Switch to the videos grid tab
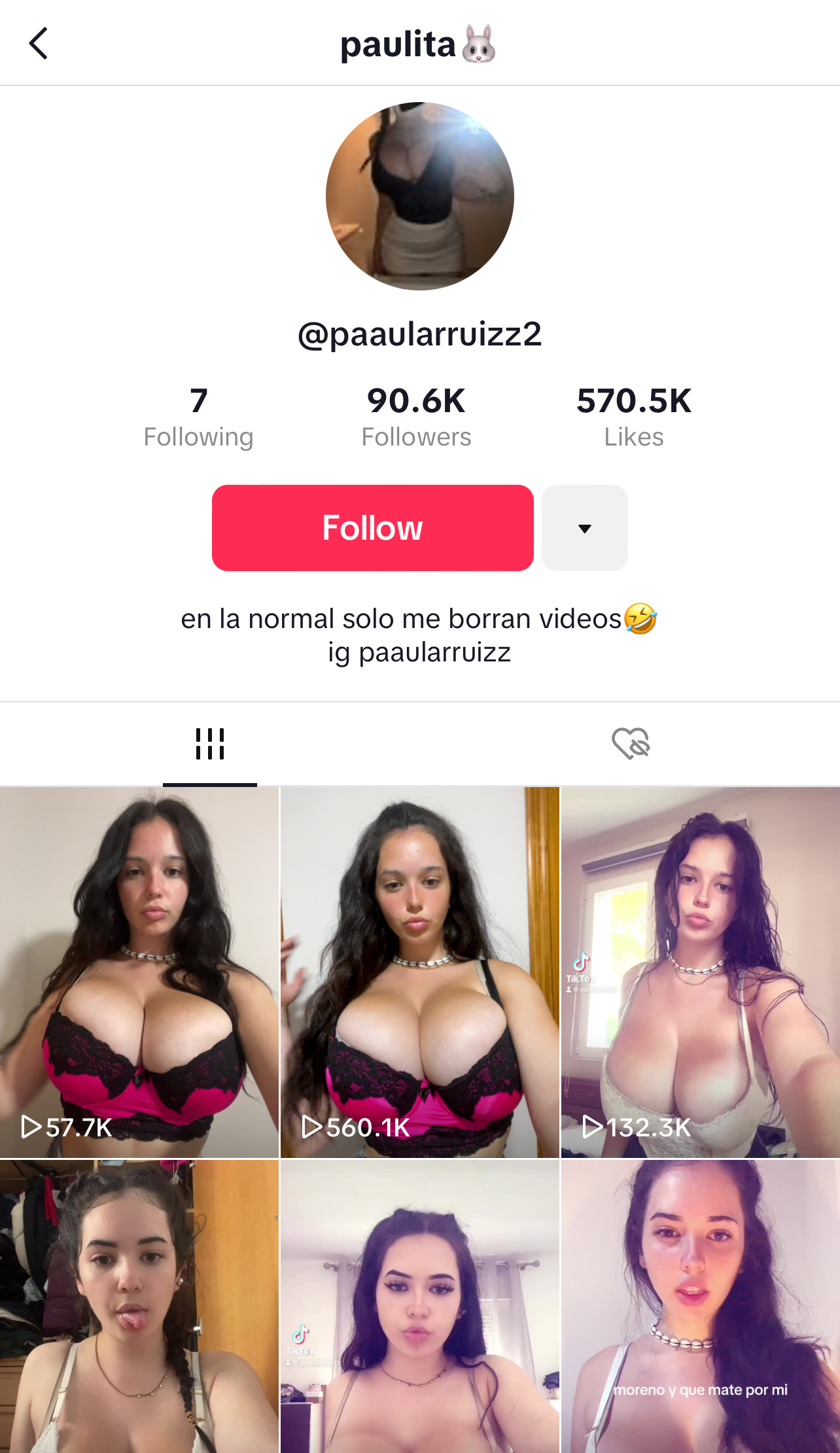 (x=210, y=744)
